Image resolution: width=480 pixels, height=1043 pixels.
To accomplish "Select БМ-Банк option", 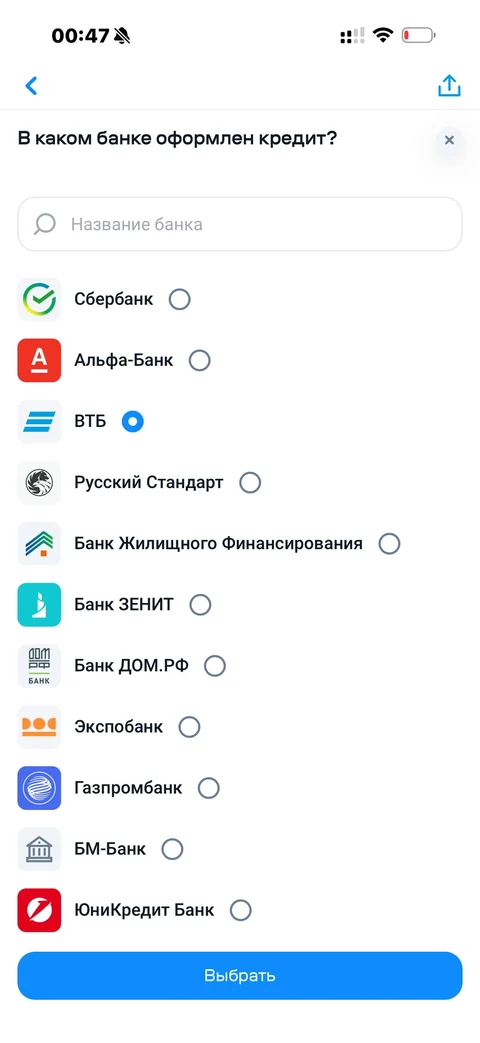I will click(172, 849).
